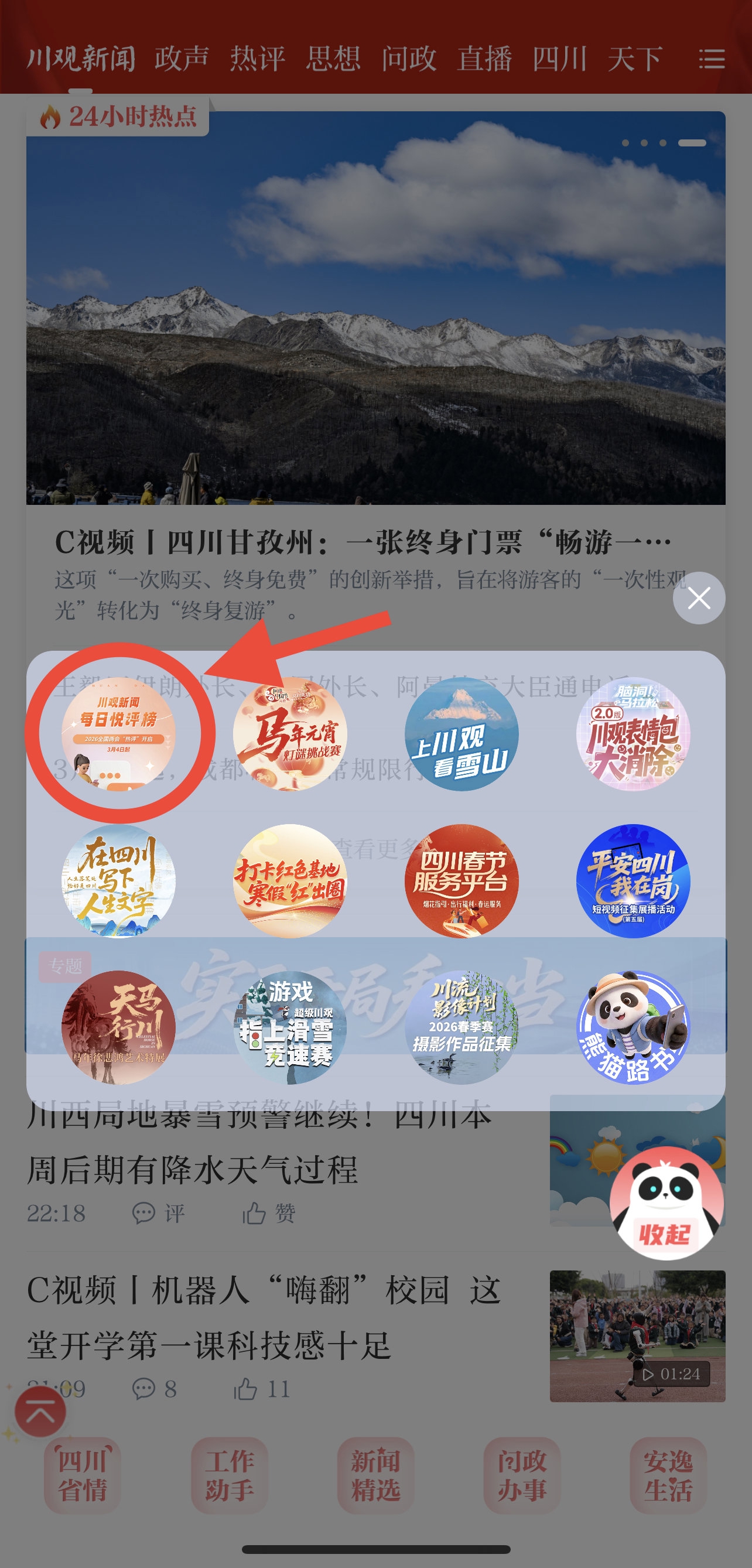Viewport: 752px width, 1568px height.
Task: Tap the back-to-top arrow button
Action: [40, 1412]
